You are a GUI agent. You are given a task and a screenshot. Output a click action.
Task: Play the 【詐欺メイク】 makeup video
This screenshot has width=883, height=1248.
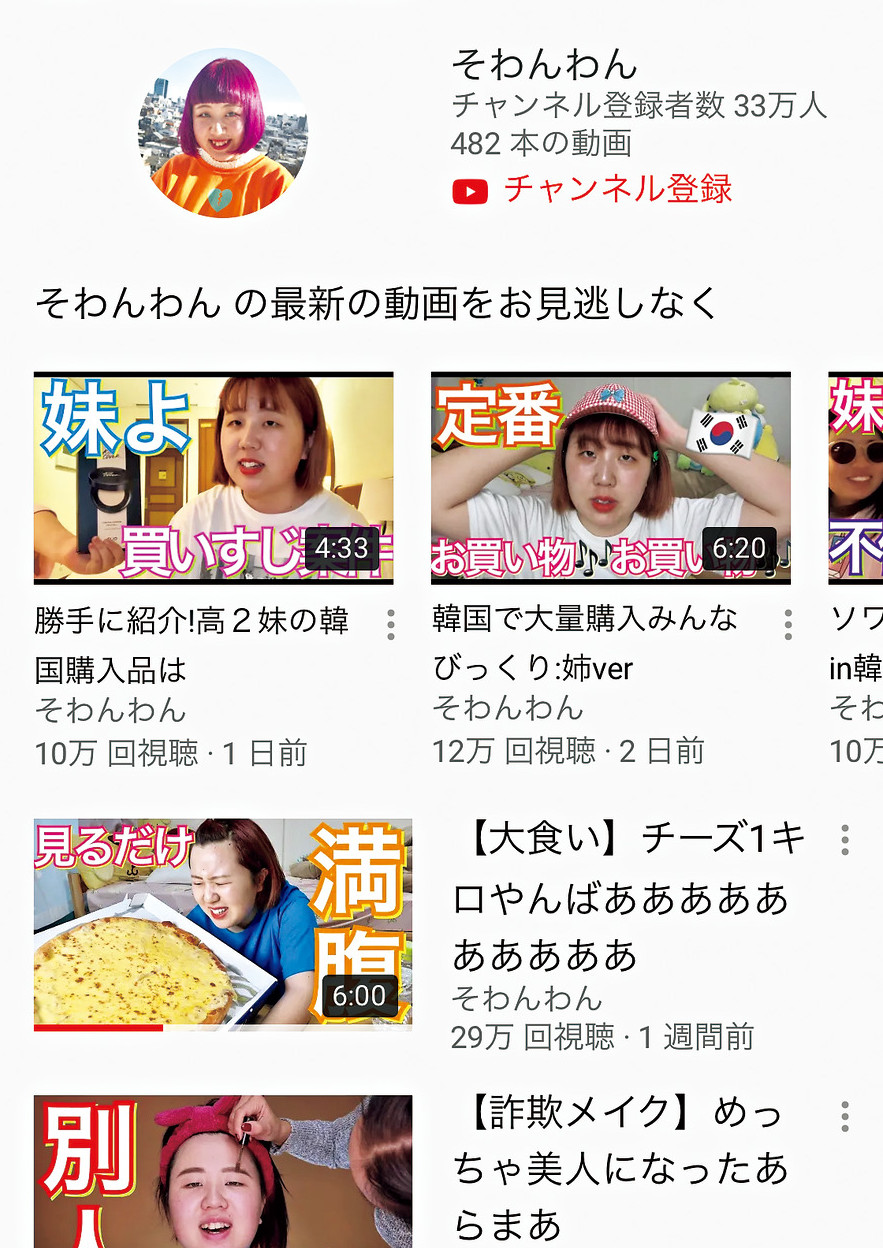click(x=223, y=1171)
